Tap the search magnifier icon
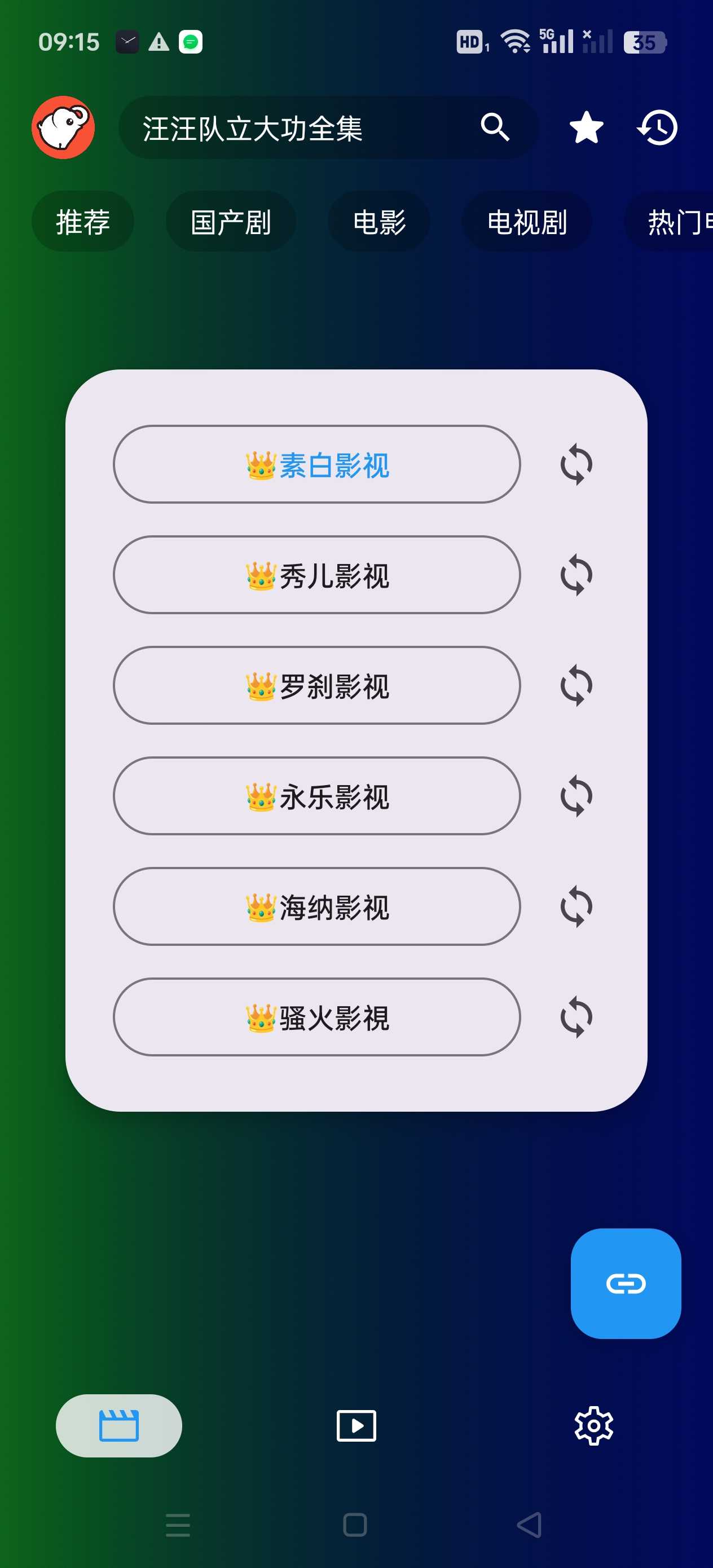 (494, 127)
